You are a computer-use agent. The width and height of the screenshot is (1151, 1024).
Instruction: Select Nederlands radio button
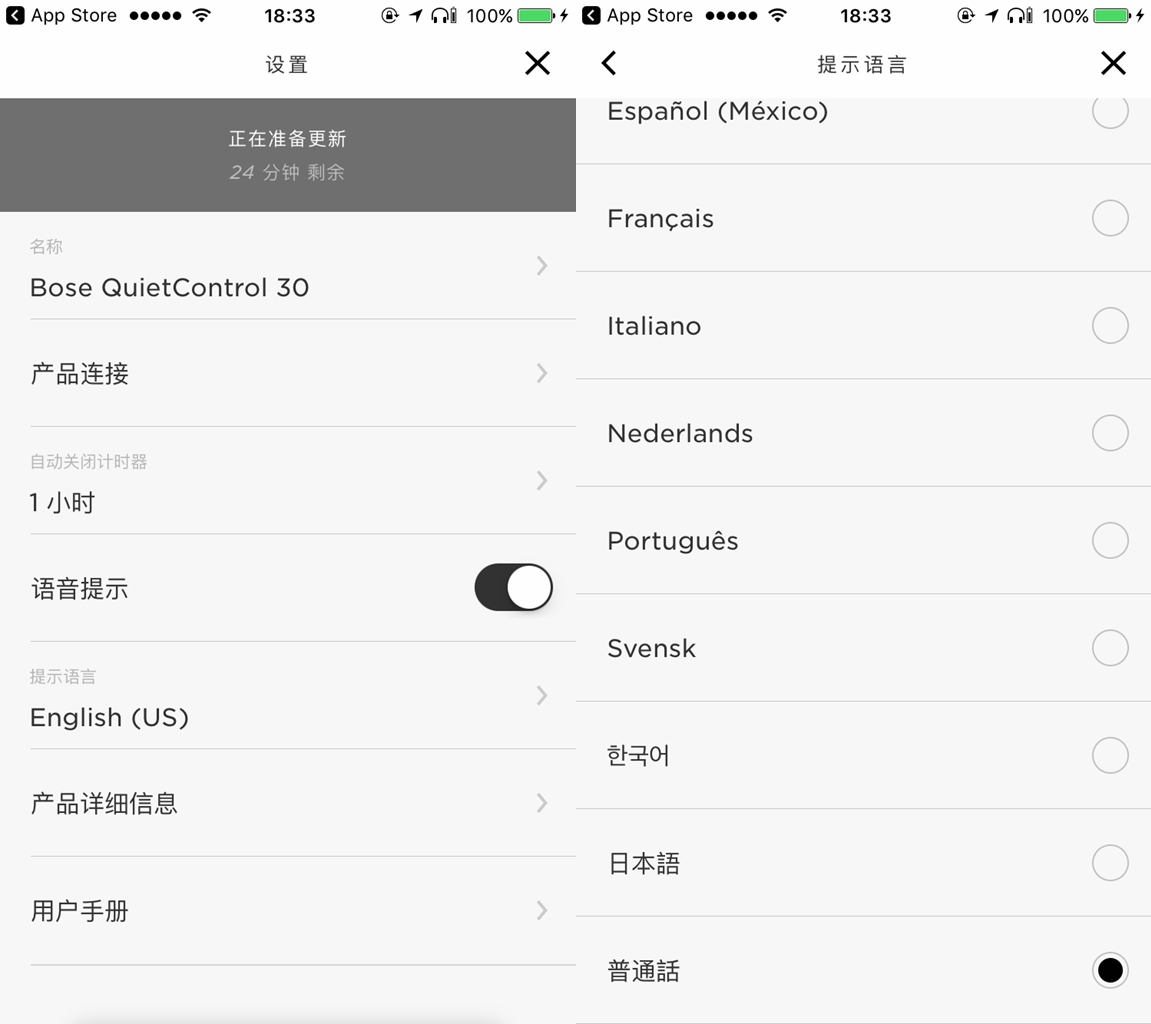(1109, 433)
